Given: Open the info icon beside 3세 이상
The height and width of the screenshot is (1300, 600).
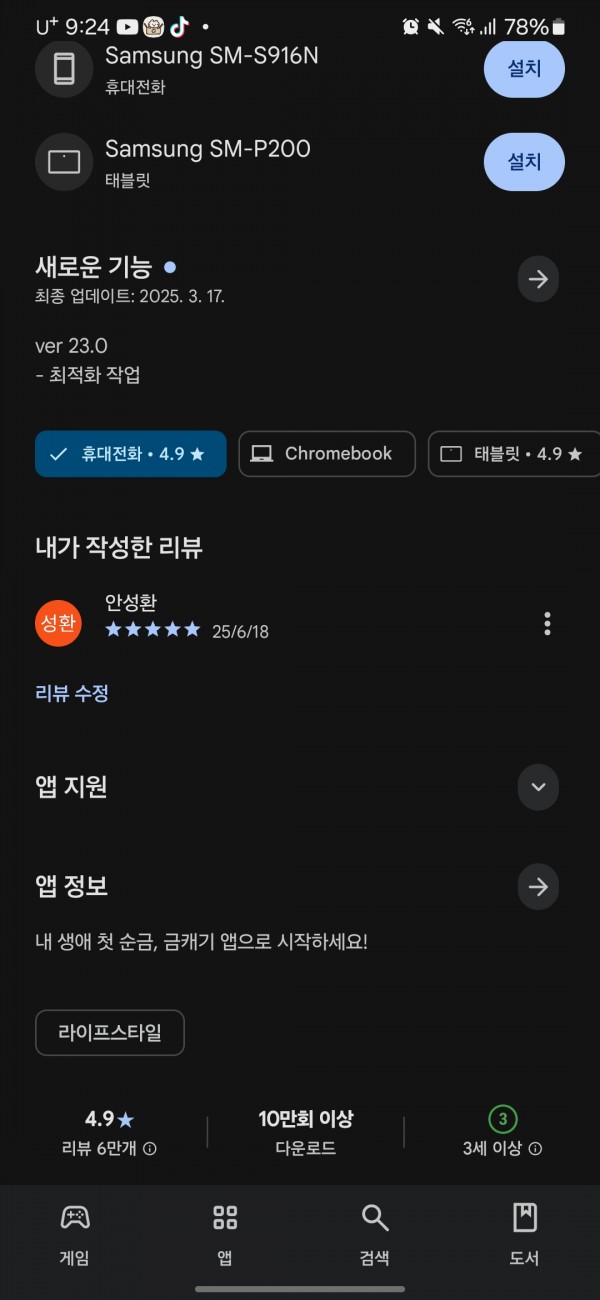Looking at the screenshot, I should (535, 1149).
